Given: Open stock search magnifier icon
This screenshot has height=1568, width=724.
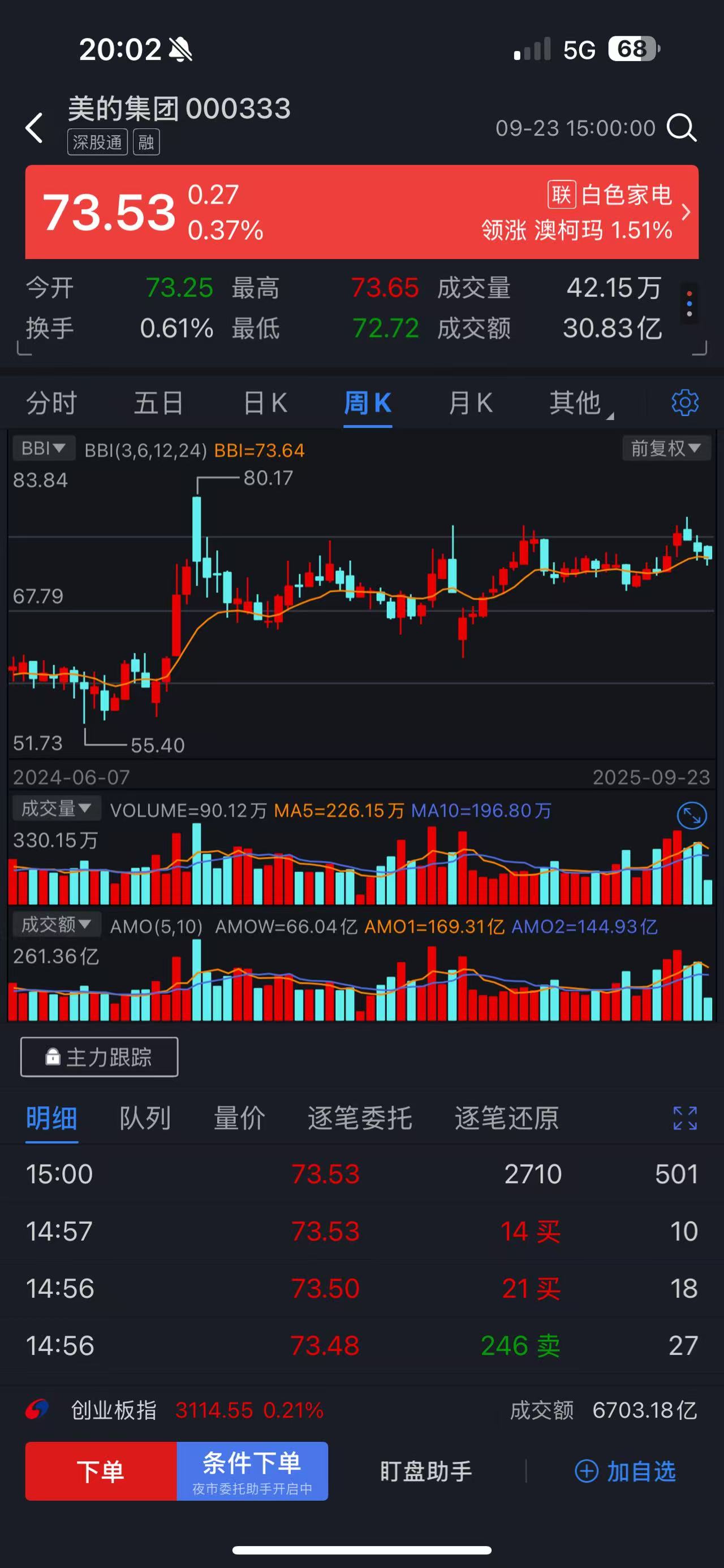Looking at the screenshot, I should (681, 128).
